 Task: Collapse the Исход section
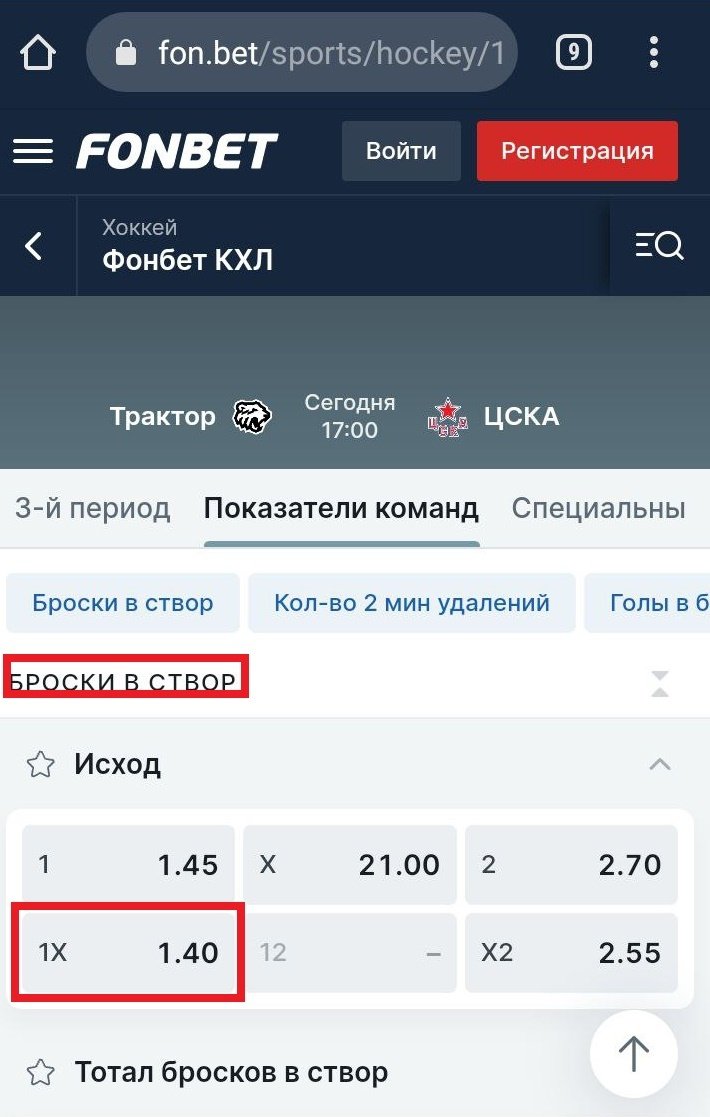[x=659, y=765]
